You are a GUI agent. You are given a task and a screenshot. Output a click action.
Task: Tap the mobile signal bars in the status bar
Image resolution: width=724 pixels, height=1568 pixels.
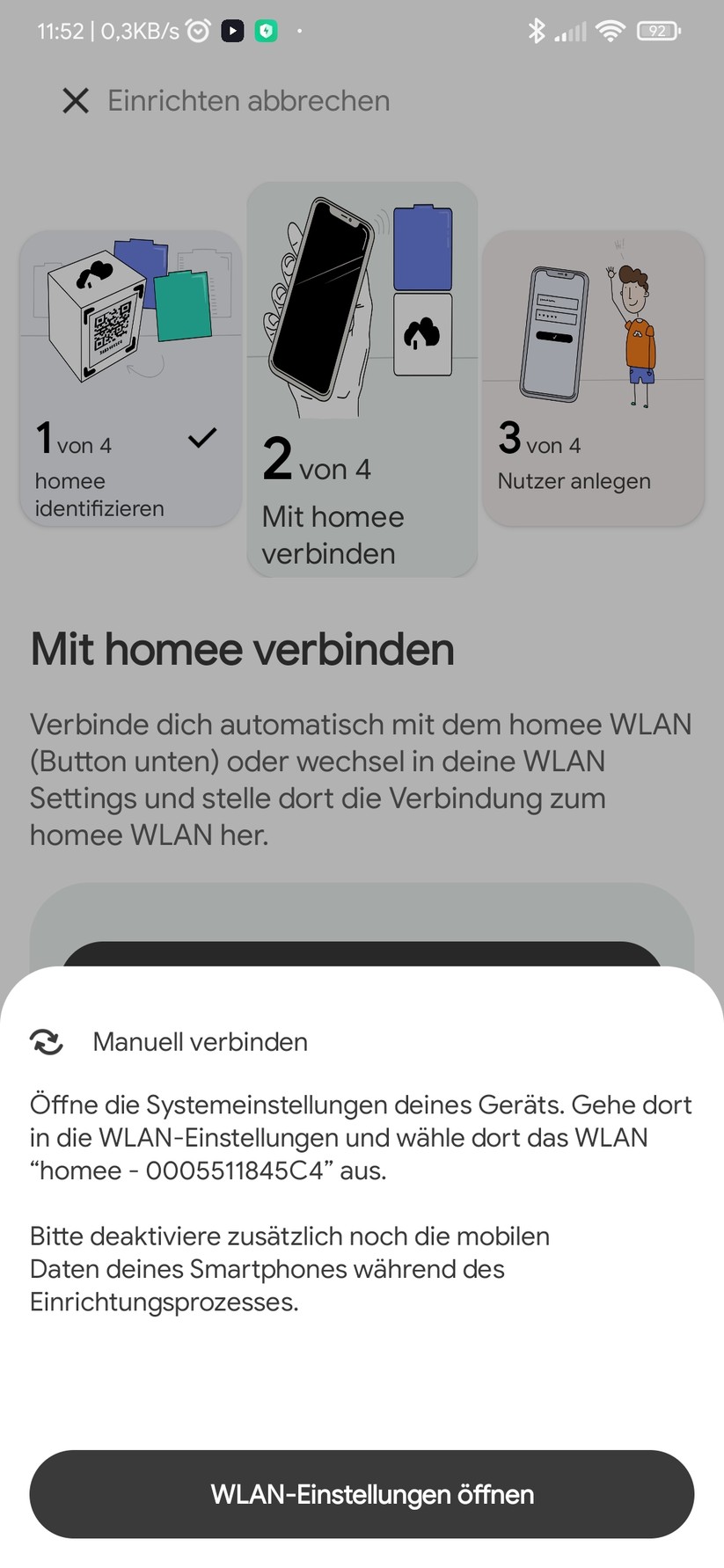point(571,30)
